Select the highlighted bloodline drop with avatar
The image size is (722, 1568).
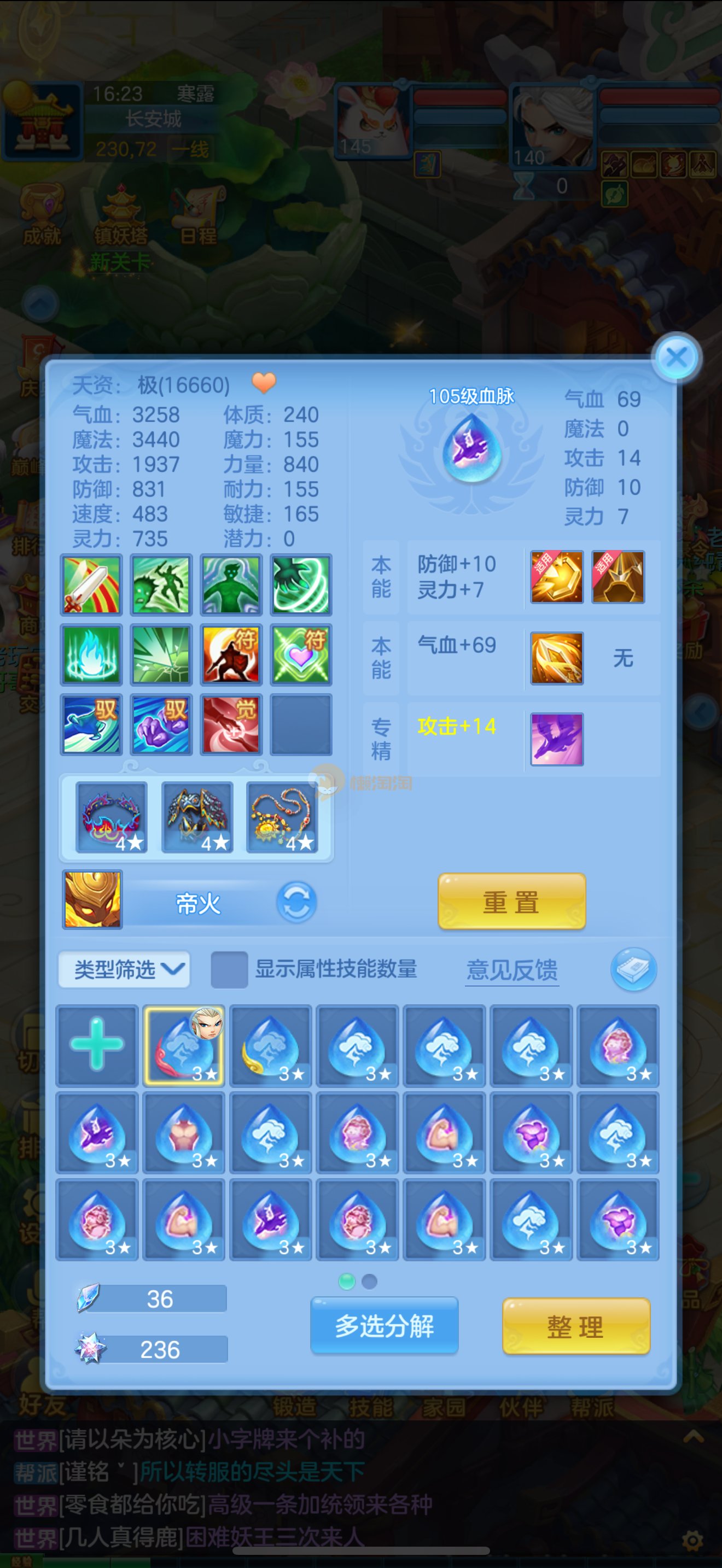coord(184,1045)
